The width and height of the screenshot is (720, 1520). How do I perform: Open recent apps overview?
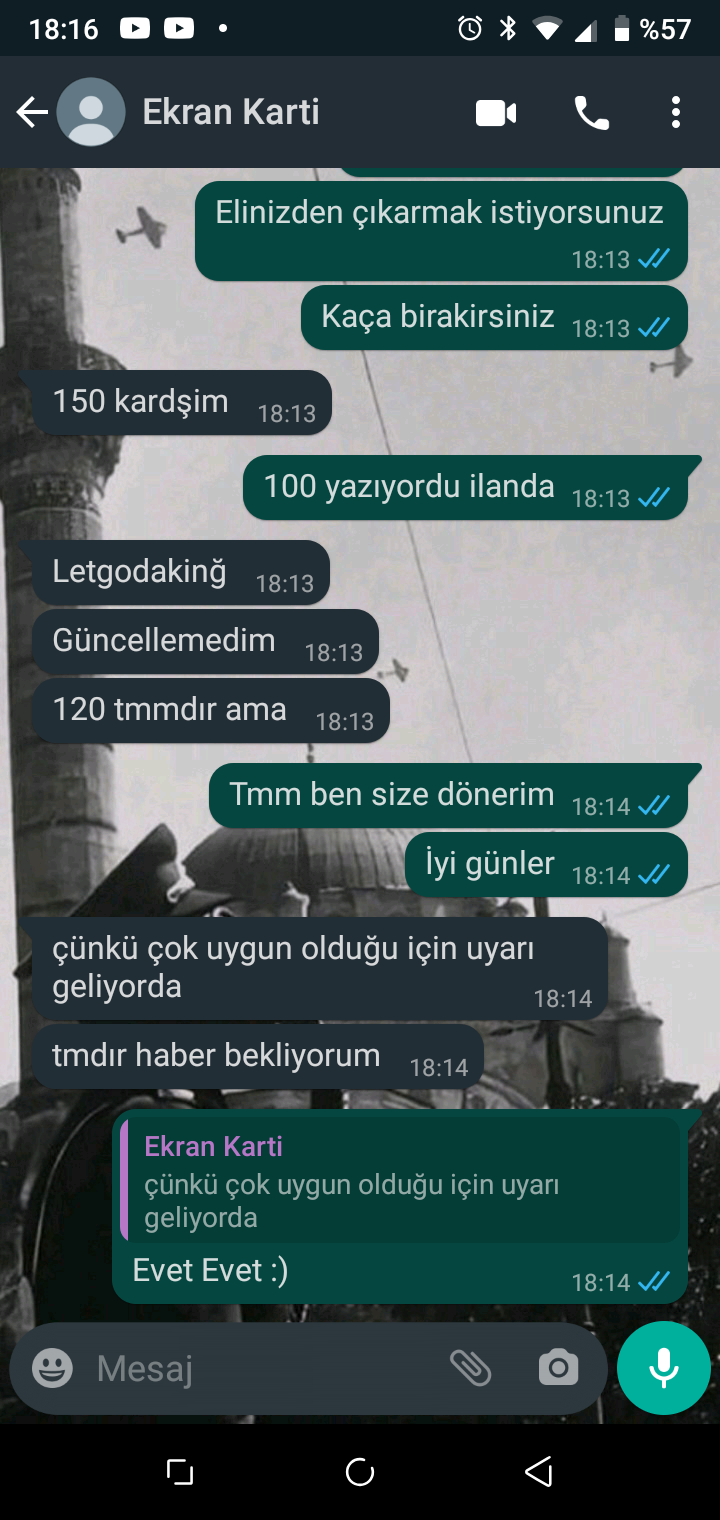[179, 1471]
